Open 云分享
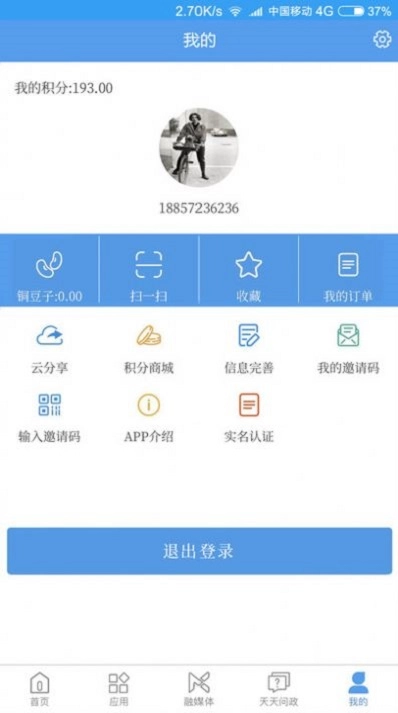 pos(50,348)
